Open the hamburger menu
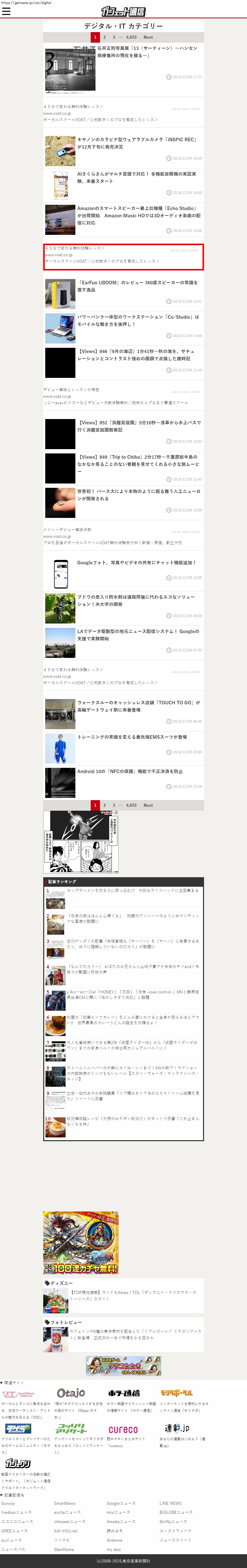The image size is (247, 1568). coord(6,11)
